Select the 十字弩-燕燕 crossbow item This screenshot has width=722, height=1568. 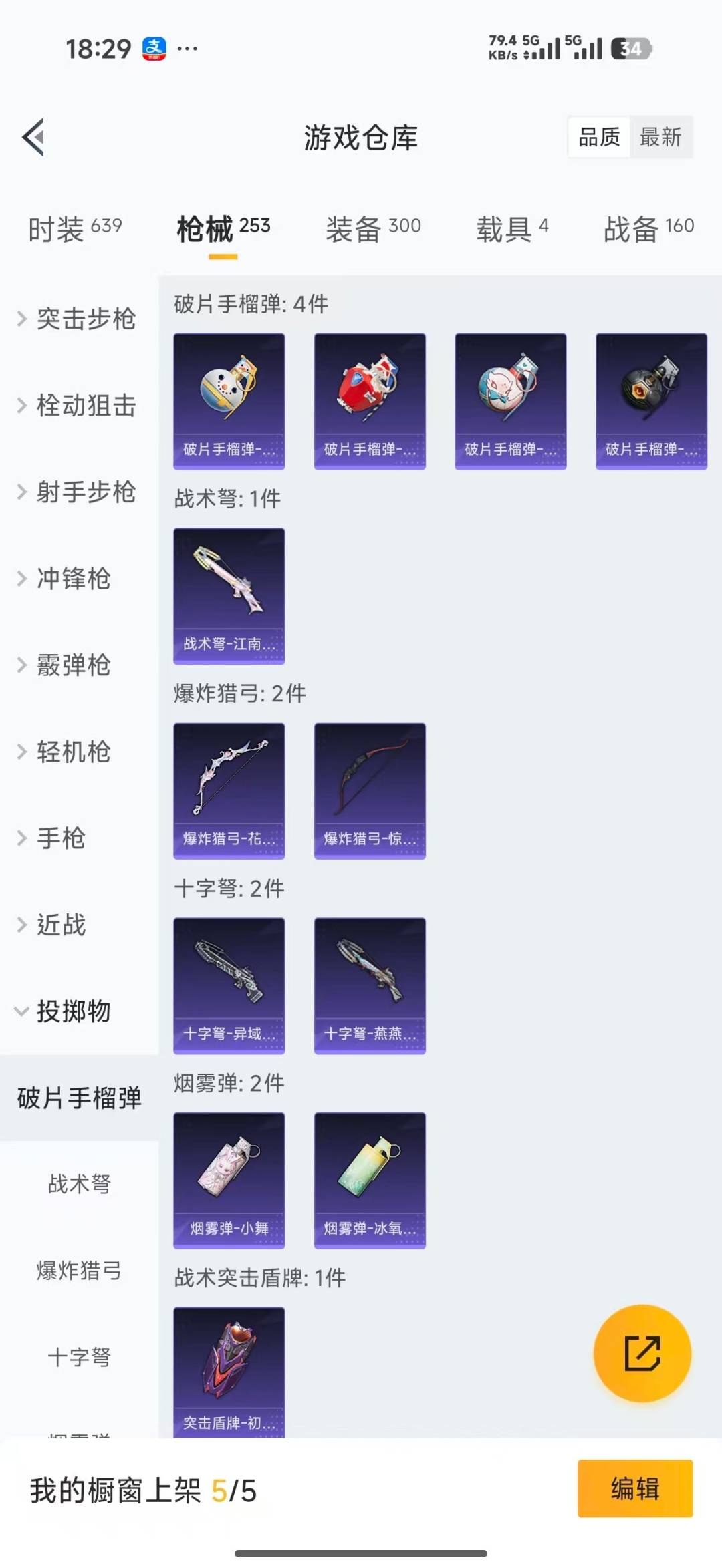(370, 984)
